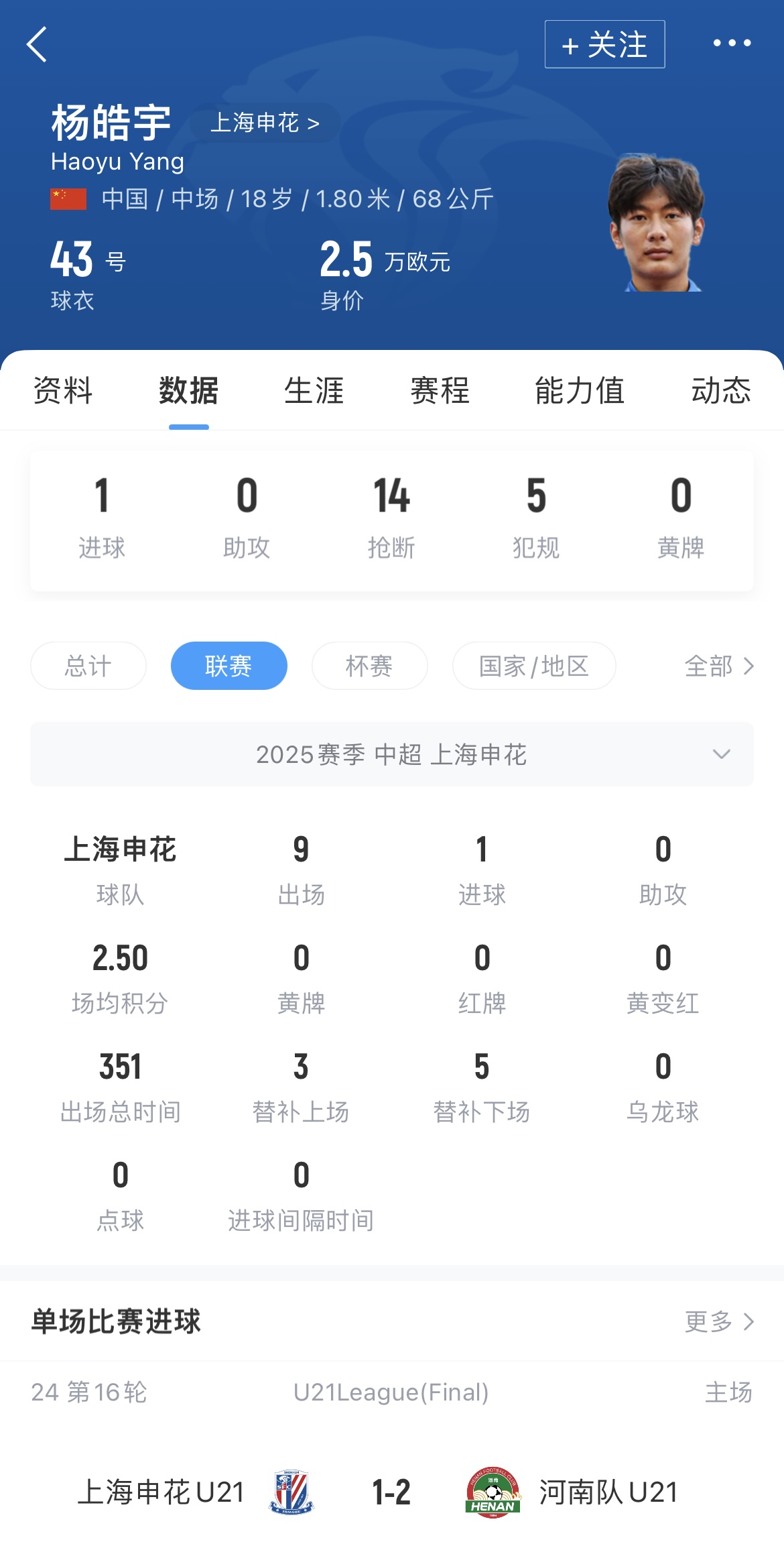The height and width of the screenshot is (1546, 784).
Task: Open the 上海申花 team page link
Action: (x=265, y=123)
